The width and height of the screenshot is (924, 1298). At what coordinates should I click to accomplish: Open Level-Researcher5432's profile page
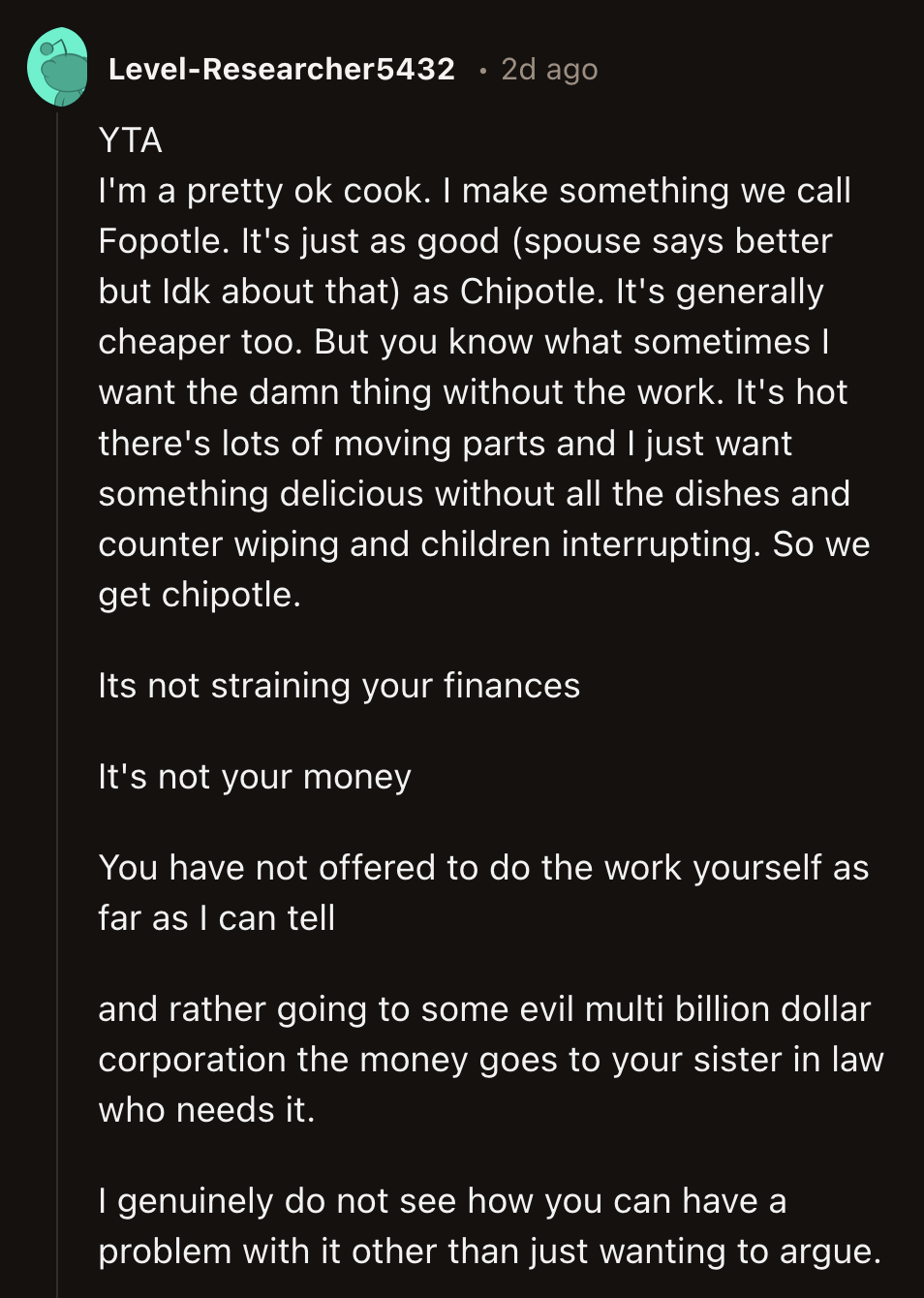282,69
